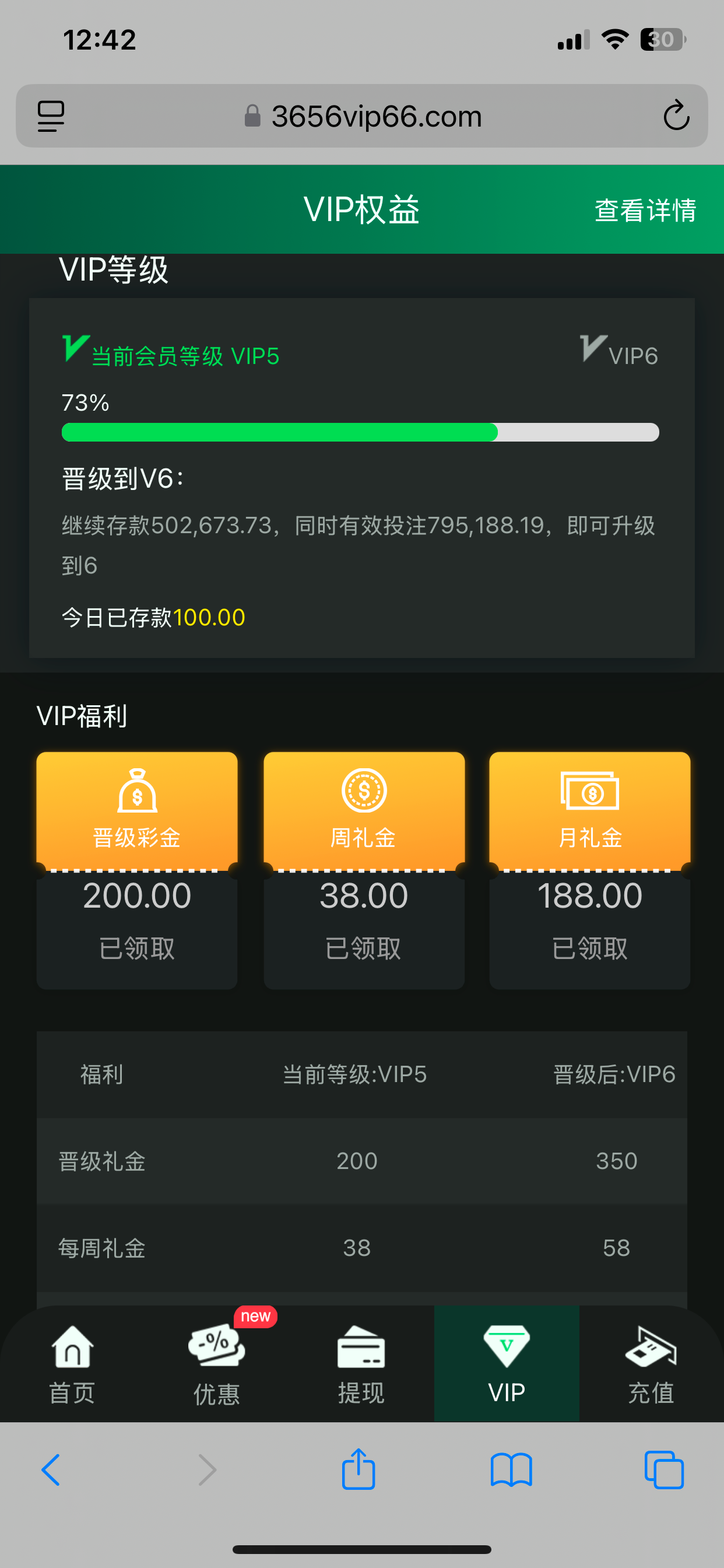Switch to the 充值 deposit tab
This screenshot has height=1568, width=724.
(651, 1364)
